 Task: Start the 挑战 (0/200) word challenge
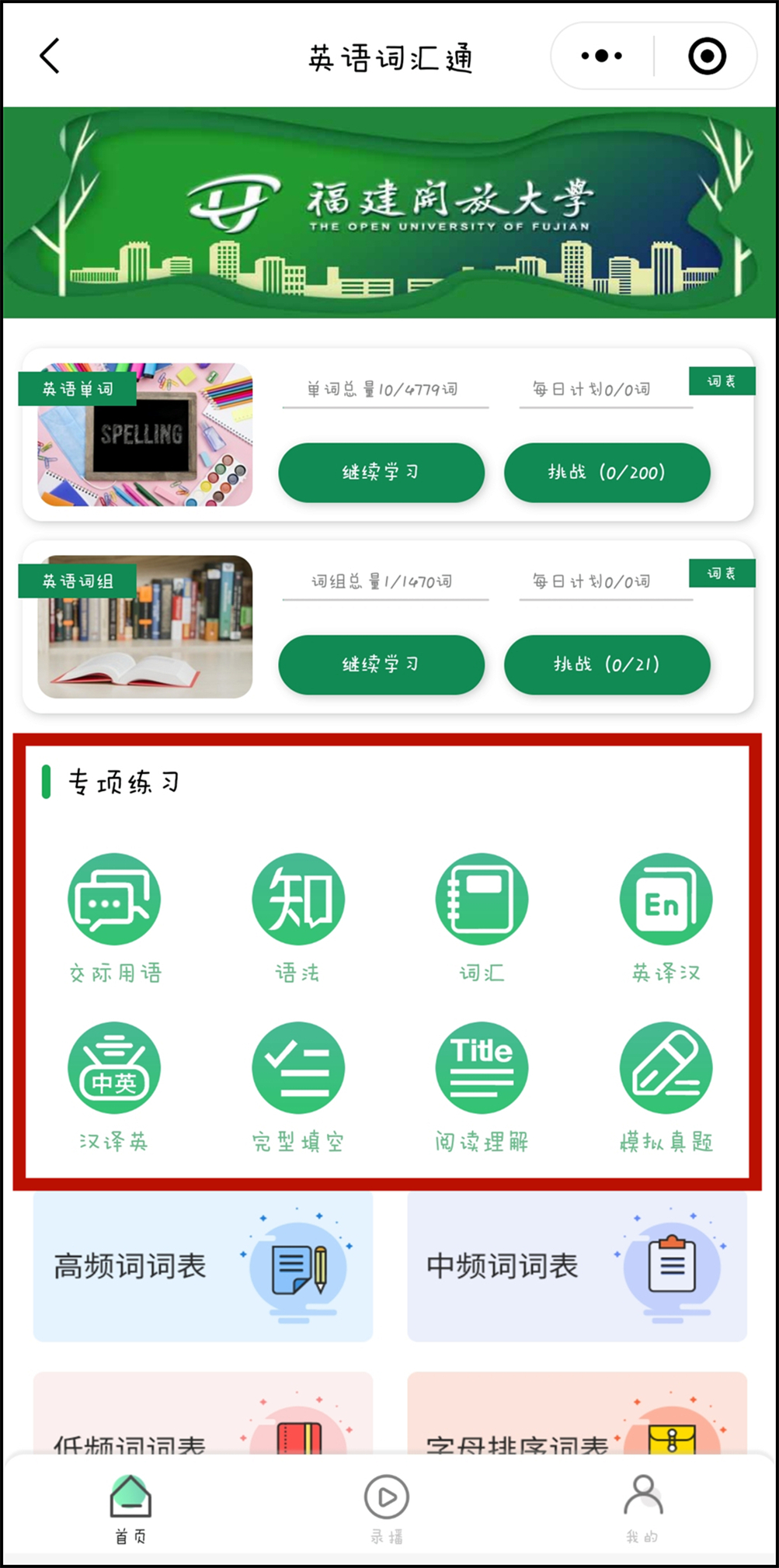tap(607, 472)
